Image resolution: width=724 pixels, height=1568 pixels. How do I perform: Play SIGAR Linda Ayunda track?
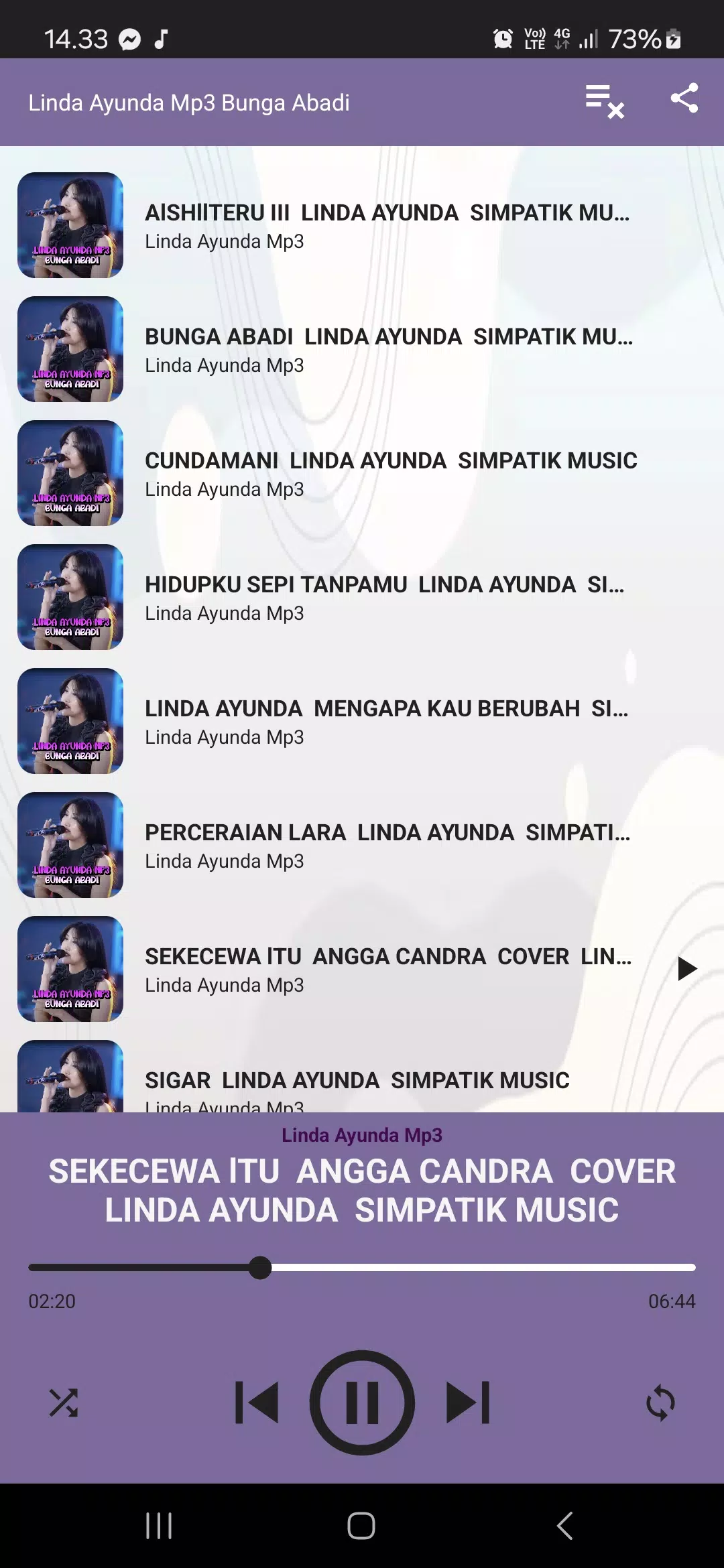(357, 1080)
